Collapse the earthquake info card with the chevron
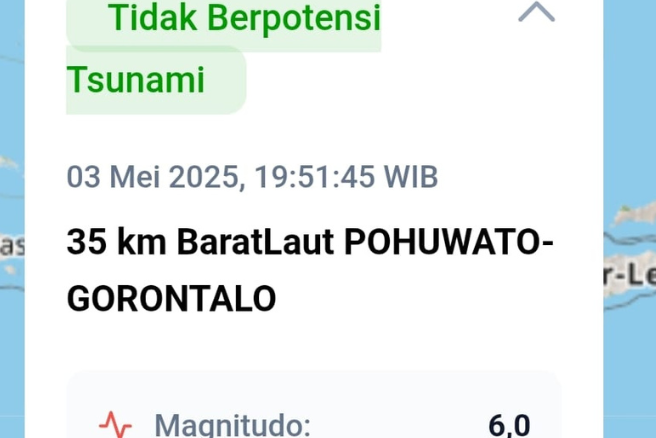656x438 pixels. [537, 12]
